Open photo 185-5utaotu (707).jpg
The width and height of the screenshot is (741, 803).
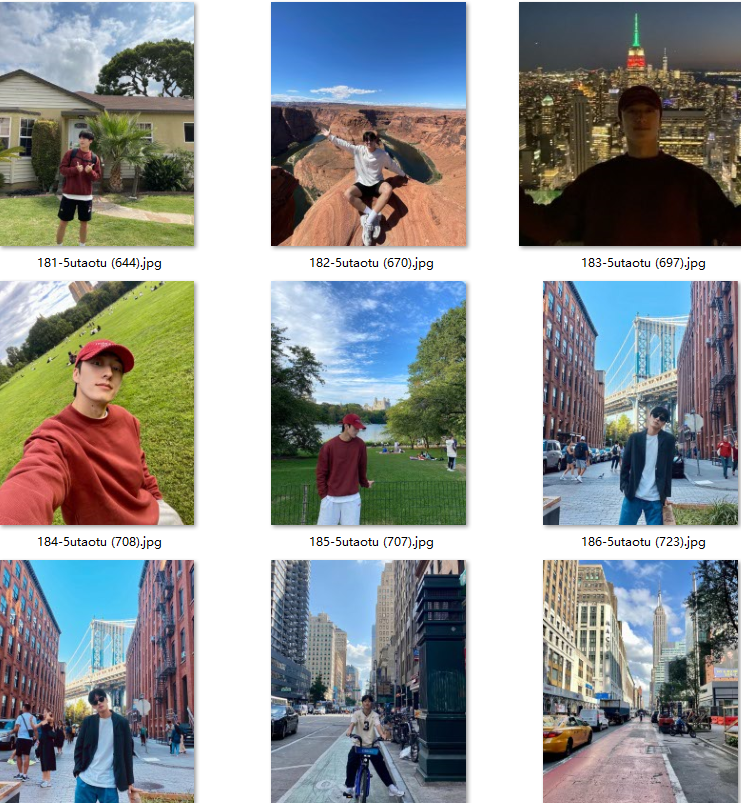point(368,403)
